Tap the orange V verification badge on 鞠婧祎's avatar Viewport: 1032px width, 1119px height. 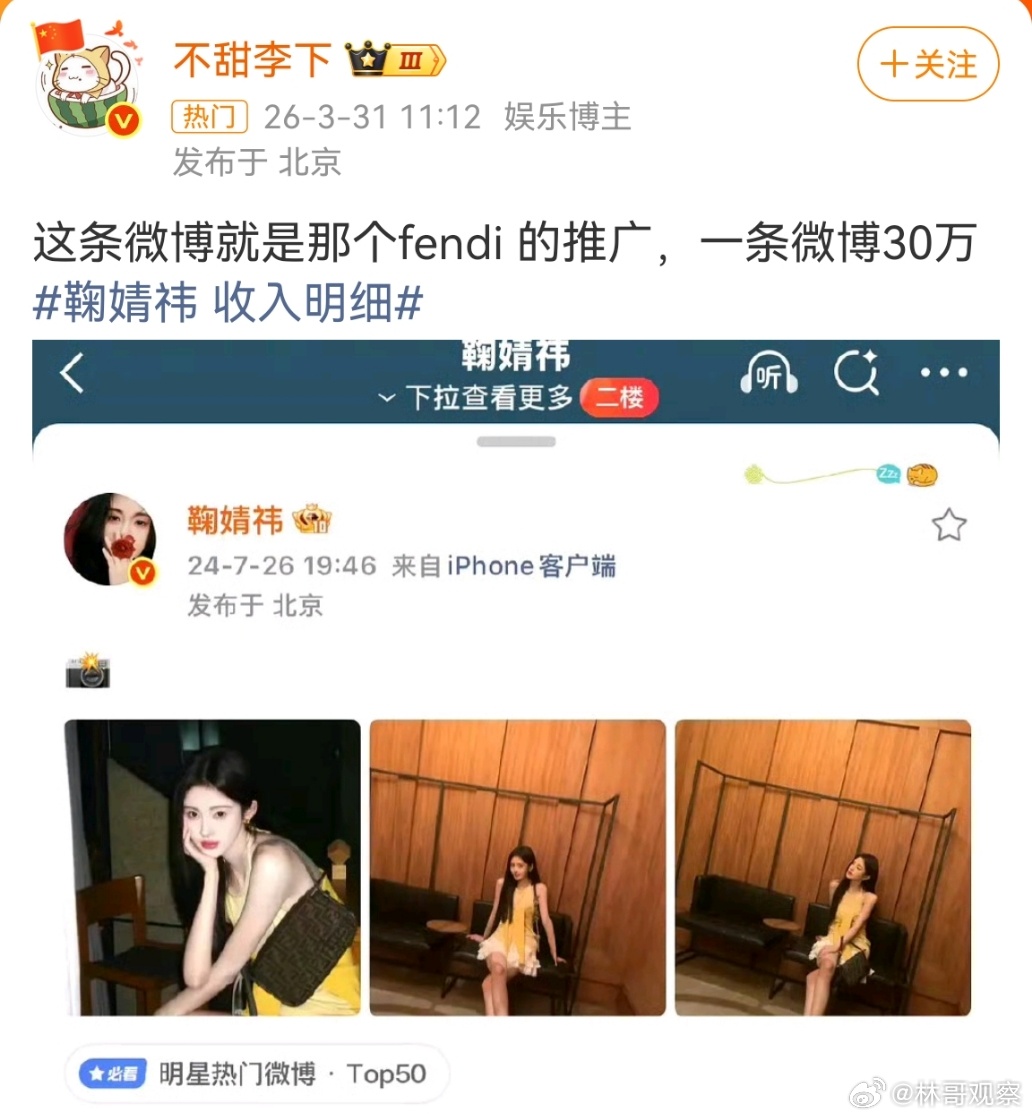(x=143, y=571)
